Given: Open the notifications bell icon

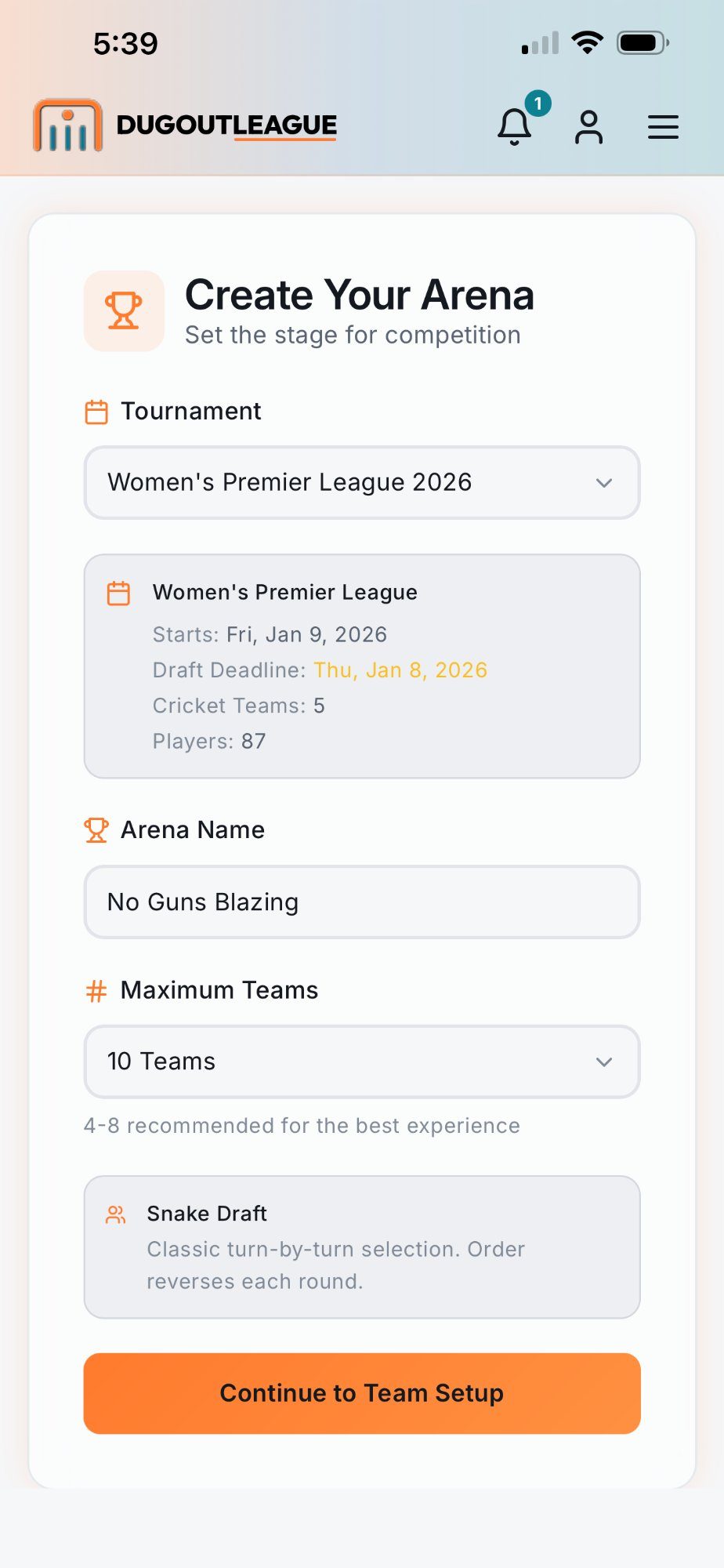Looking at the screenshot, I should click(x=516, y=127).
